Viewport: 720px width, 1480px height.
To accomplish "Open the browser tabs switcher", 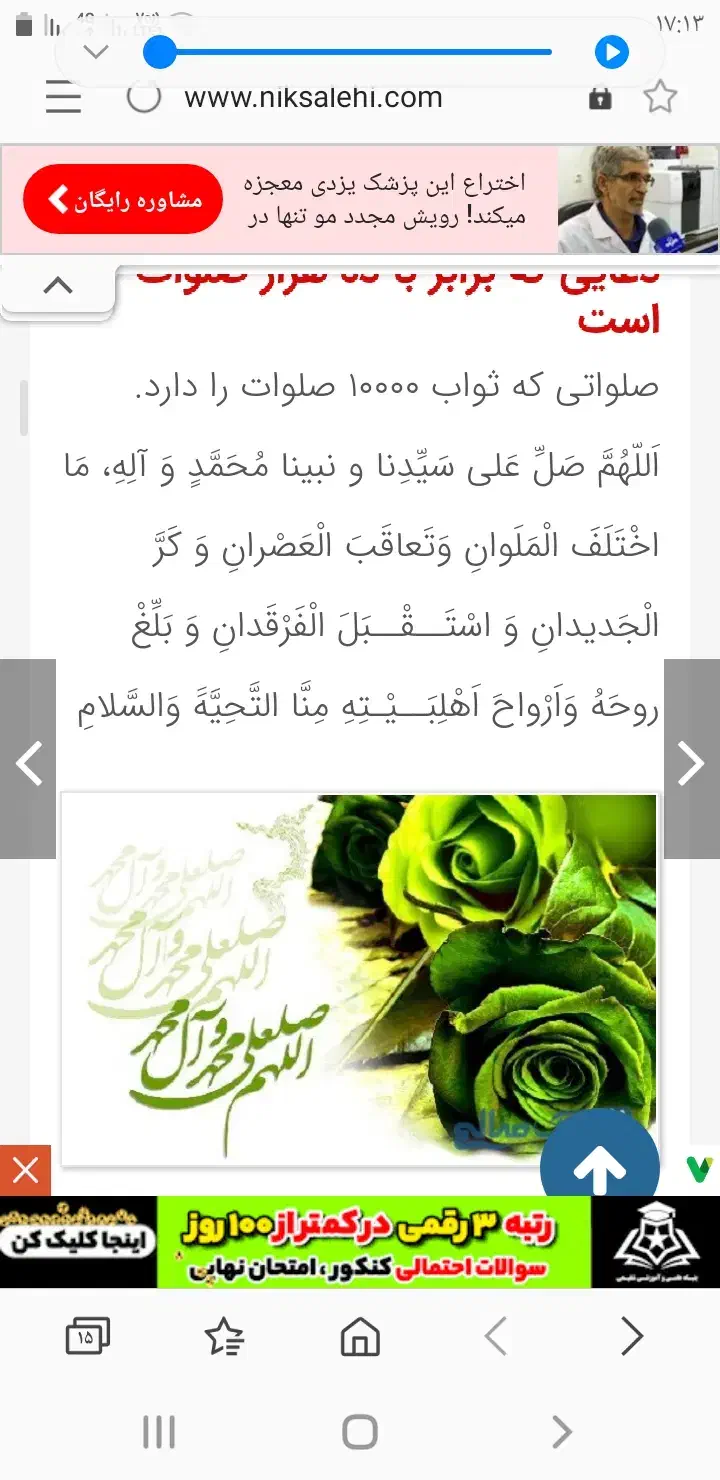I will pyautogui.click(x=87, y=1336).
